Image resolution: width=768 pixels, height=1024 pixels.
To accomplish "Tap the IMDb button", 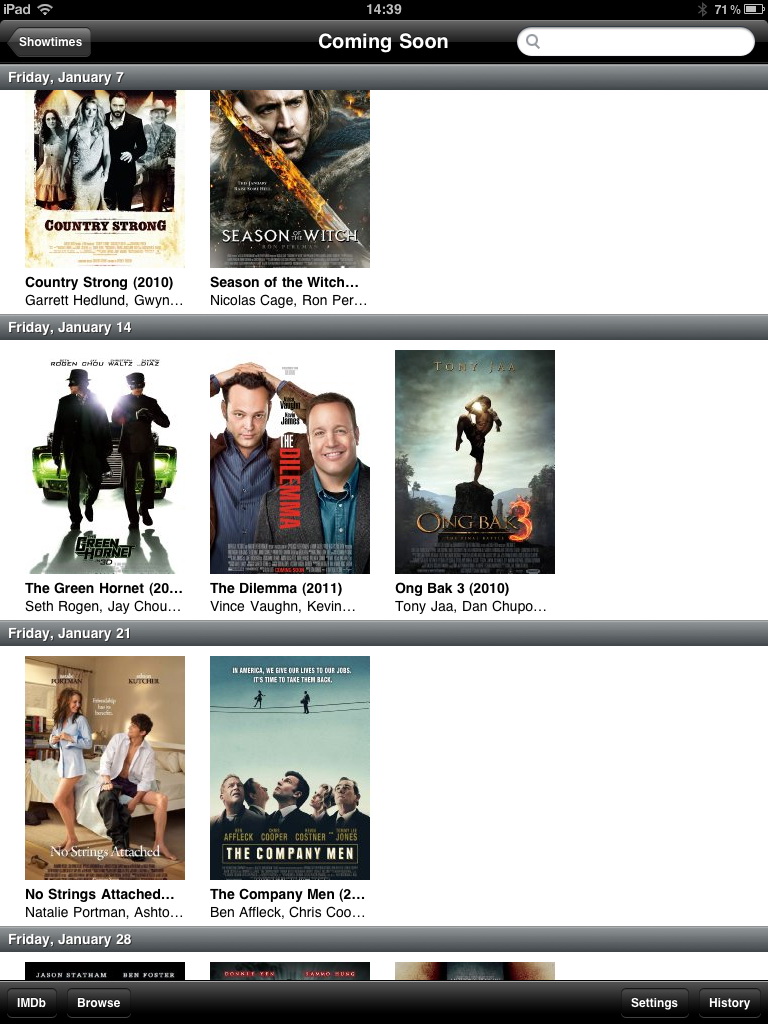I will [x=32, y=1003].
